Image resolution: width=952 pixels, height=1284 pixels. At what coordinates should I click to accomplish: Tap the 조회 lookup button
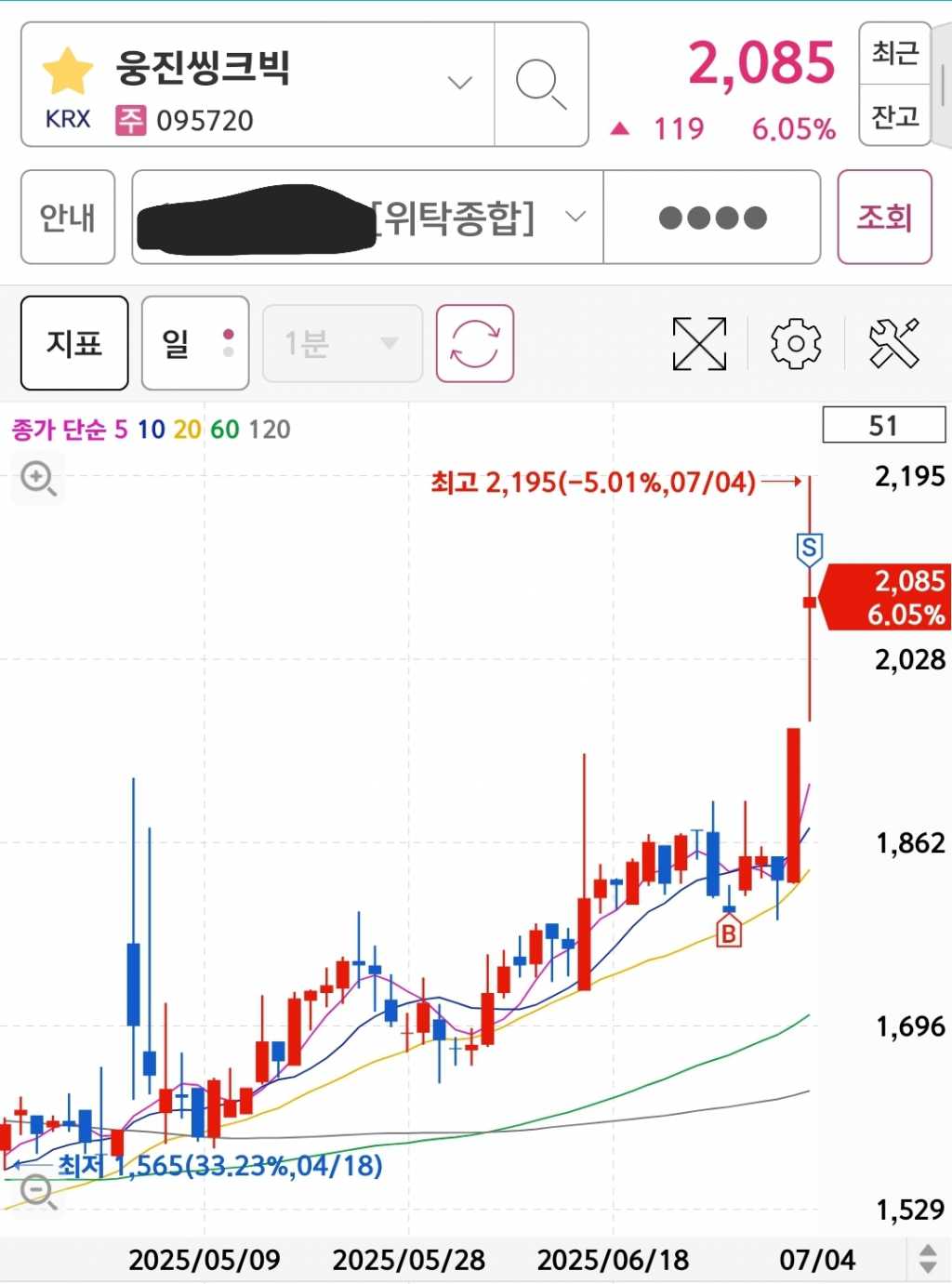[x=884, y=218]
